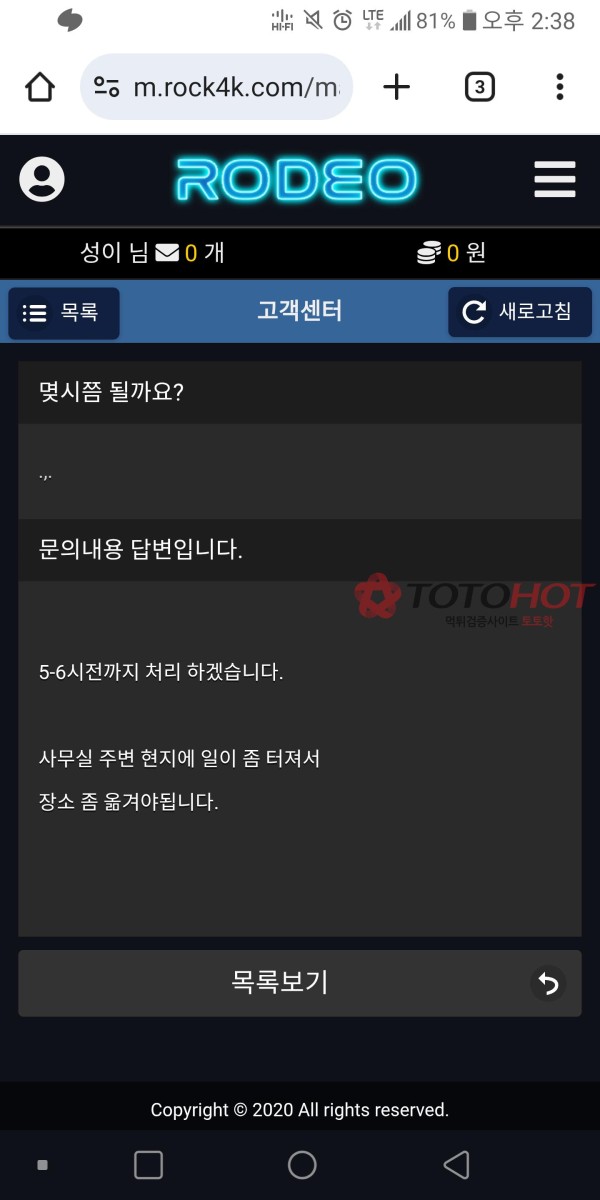Open the system recent apps
Viewport: 600px width, 1200px height.
(148, 1165)
